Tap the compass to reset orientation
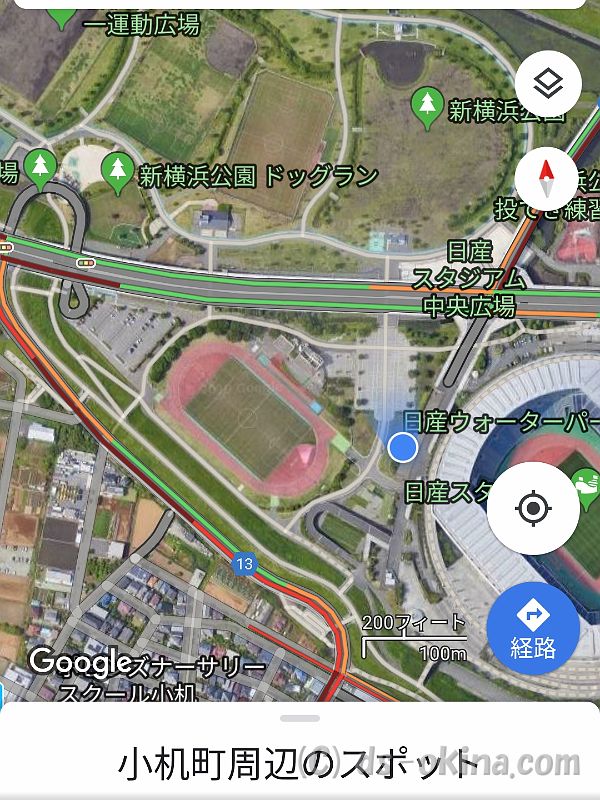The image size is (600, 800). tap(546, 179)
